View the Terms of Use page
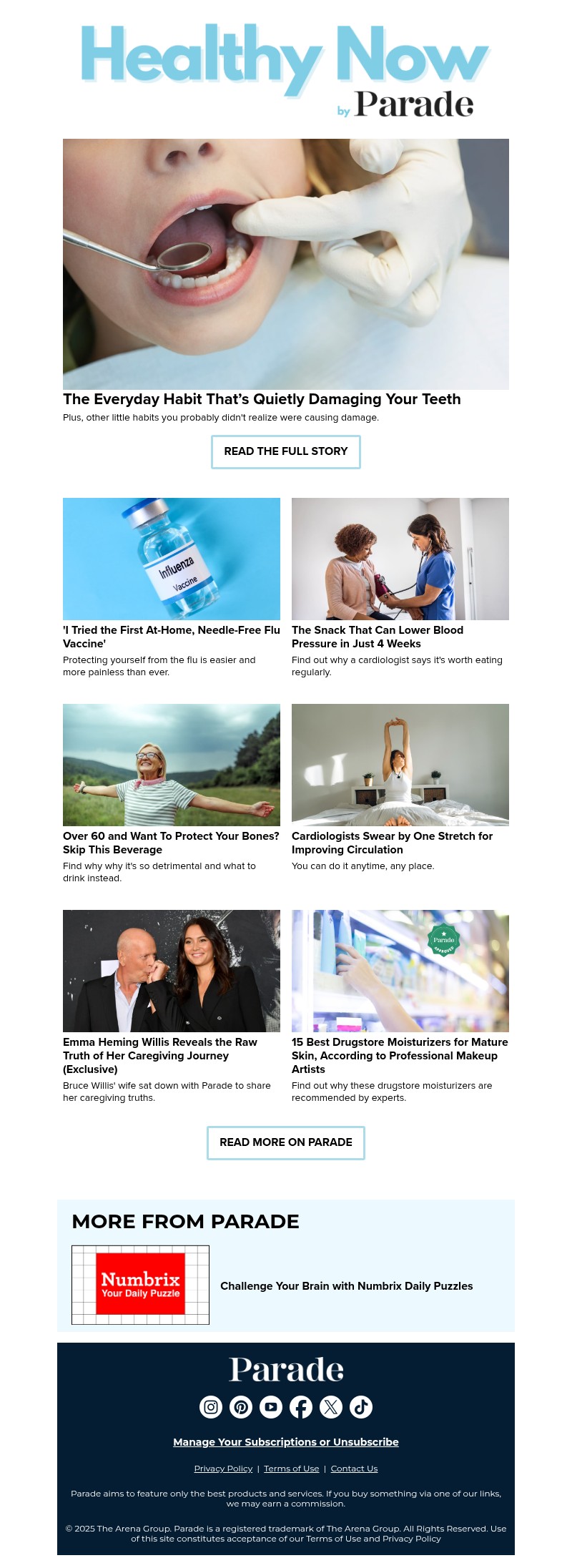 coord(291,1469)
